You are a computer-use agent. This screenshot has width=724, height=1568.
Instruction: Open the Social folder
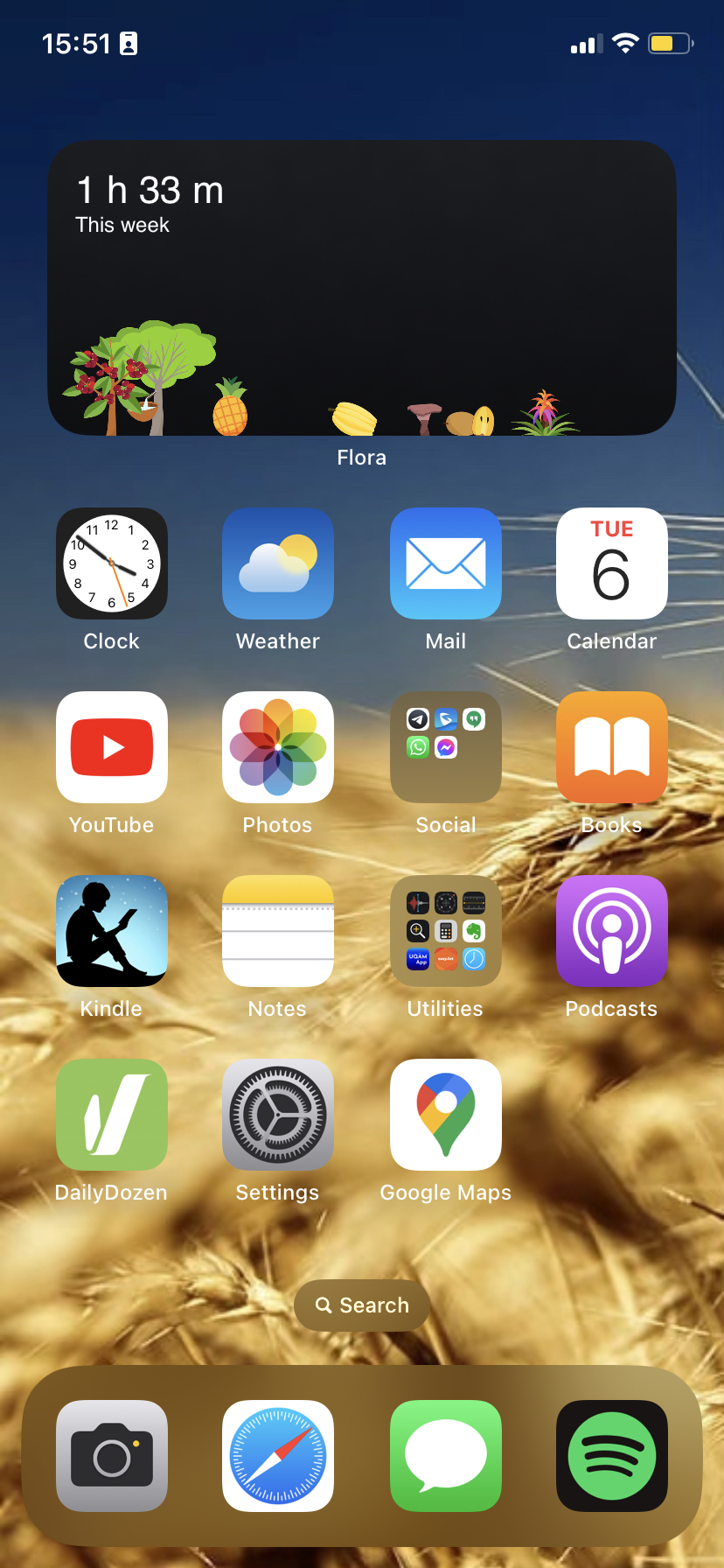(x=446, y=747)
